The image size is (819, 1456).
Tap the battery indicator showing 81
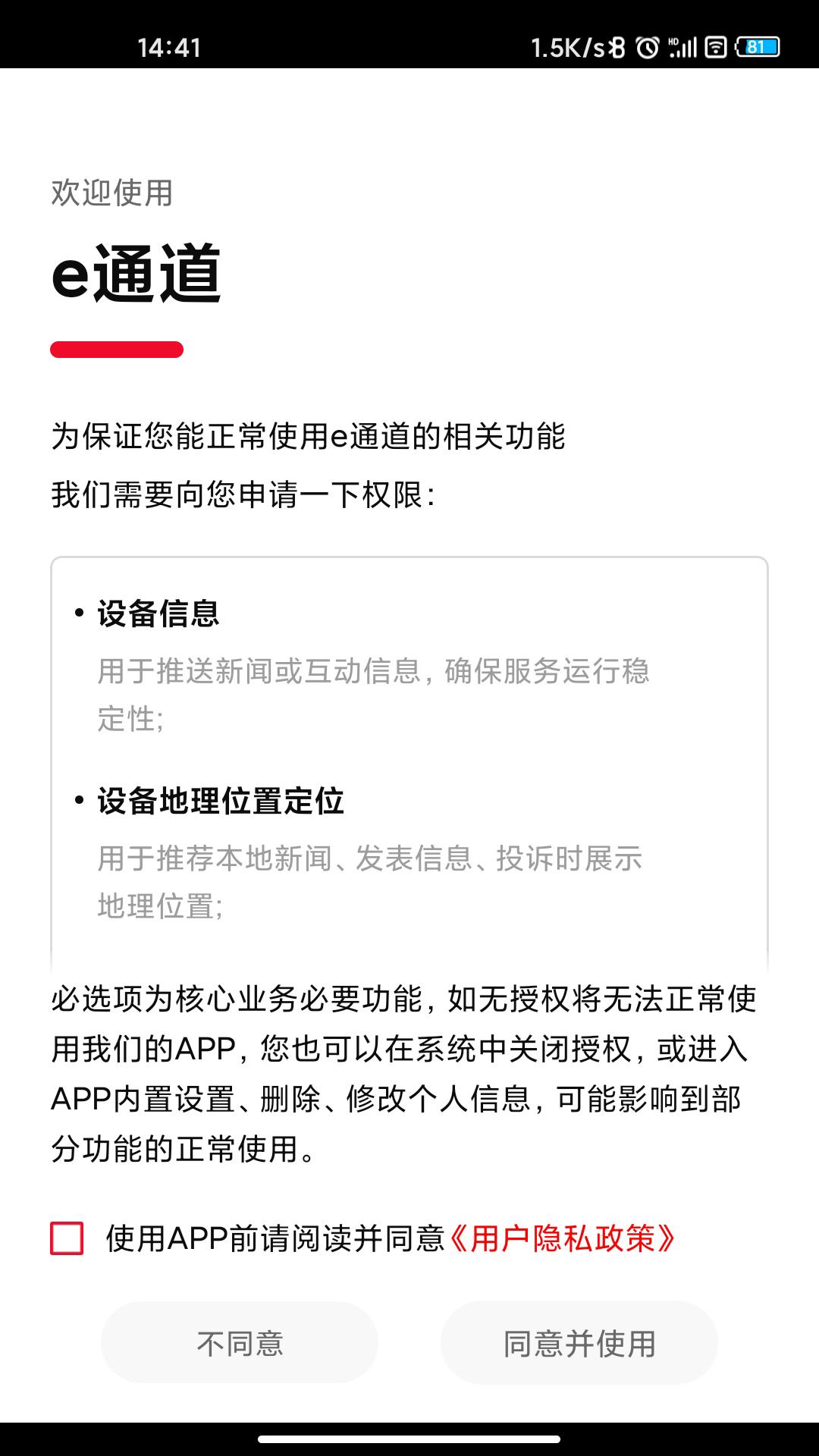[x=758, y=47]
